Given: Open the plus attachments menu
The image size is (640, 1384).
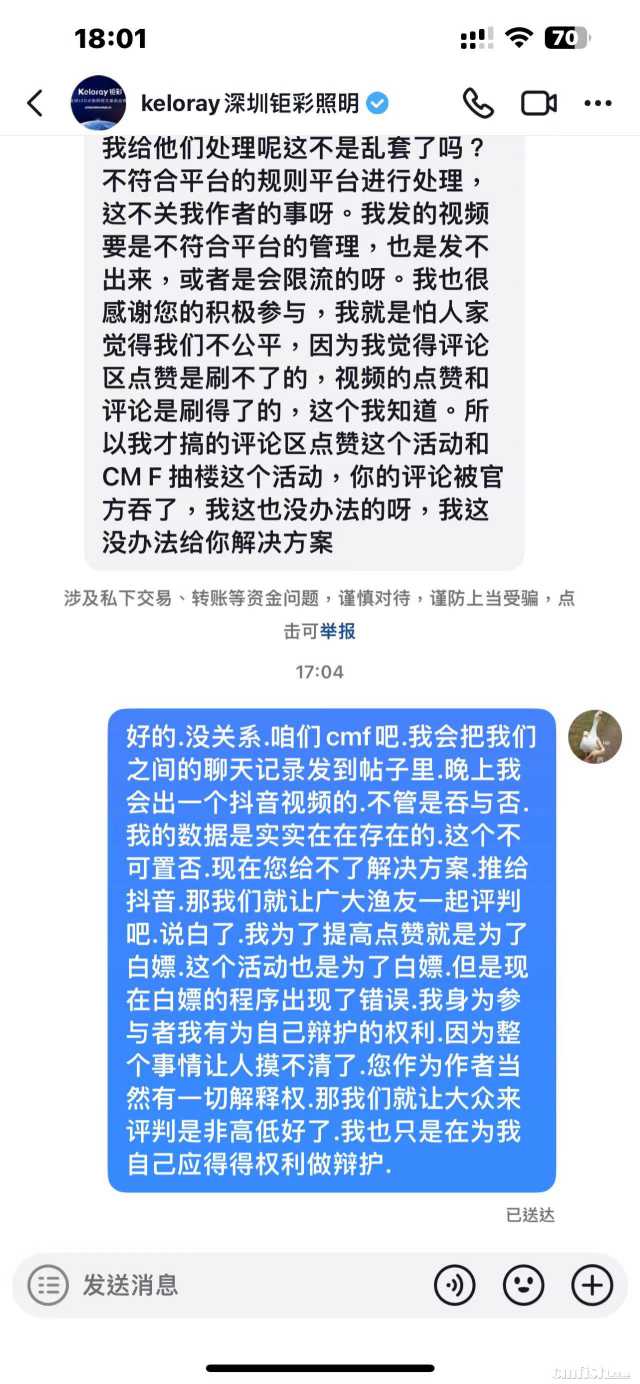Looking at the screenshot, I should 591,1285.
